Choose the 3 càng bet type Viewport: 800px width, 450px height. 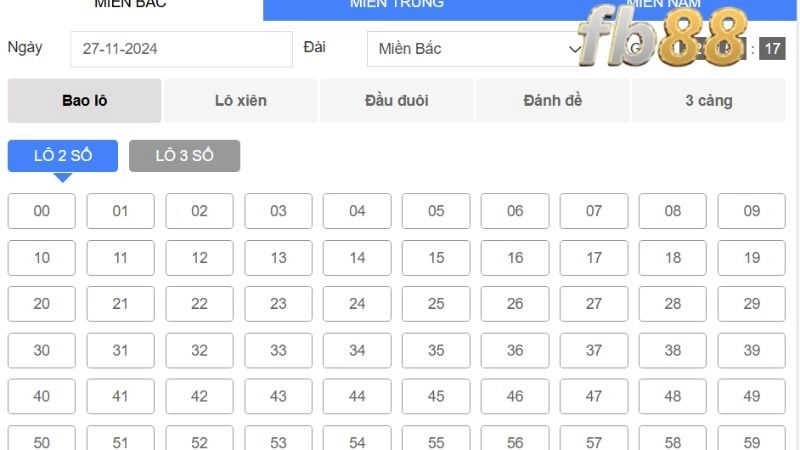pyautogui.click(x=708, y=101)
